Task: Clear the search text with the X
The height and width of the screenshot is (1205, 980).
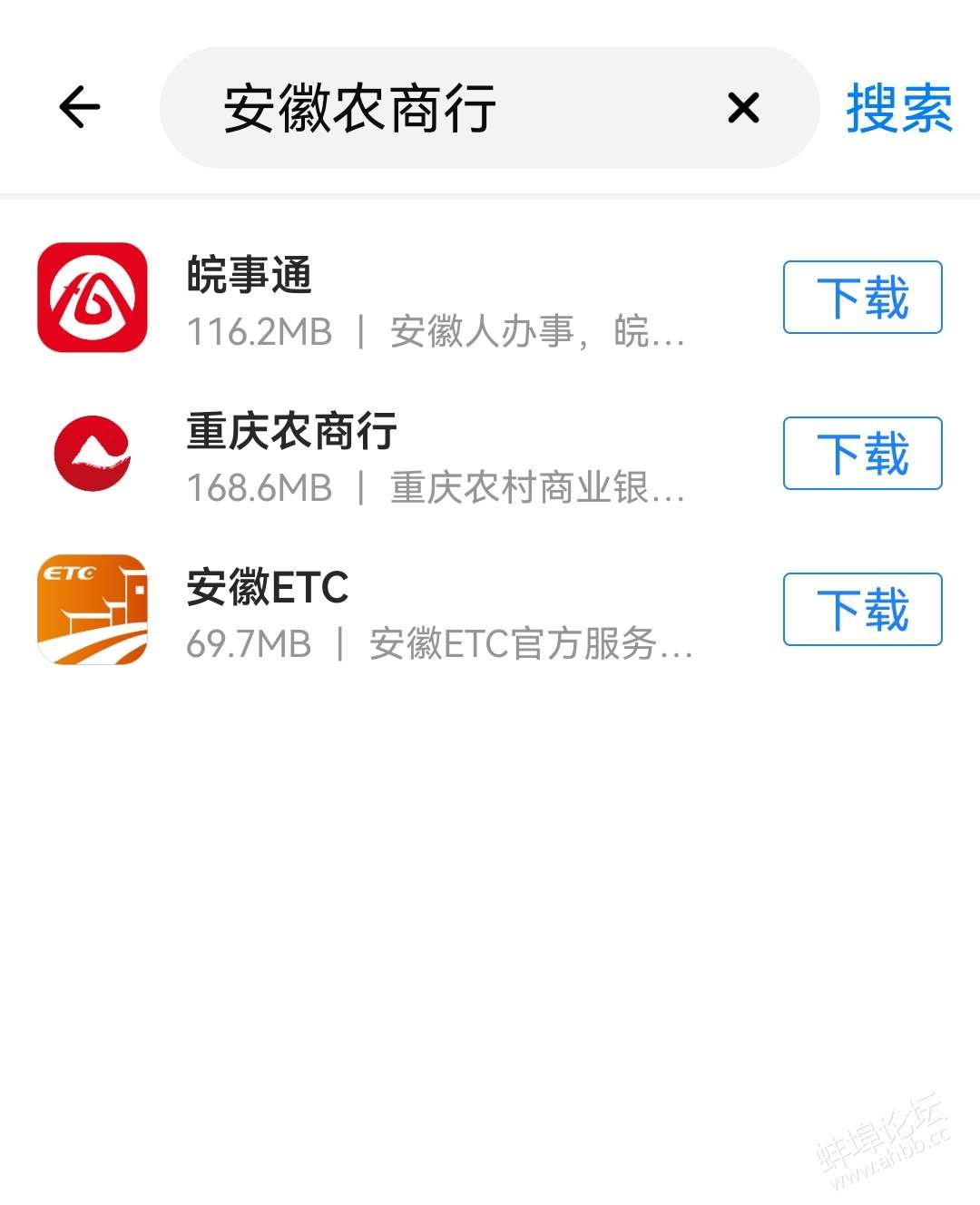Action: 743,108
